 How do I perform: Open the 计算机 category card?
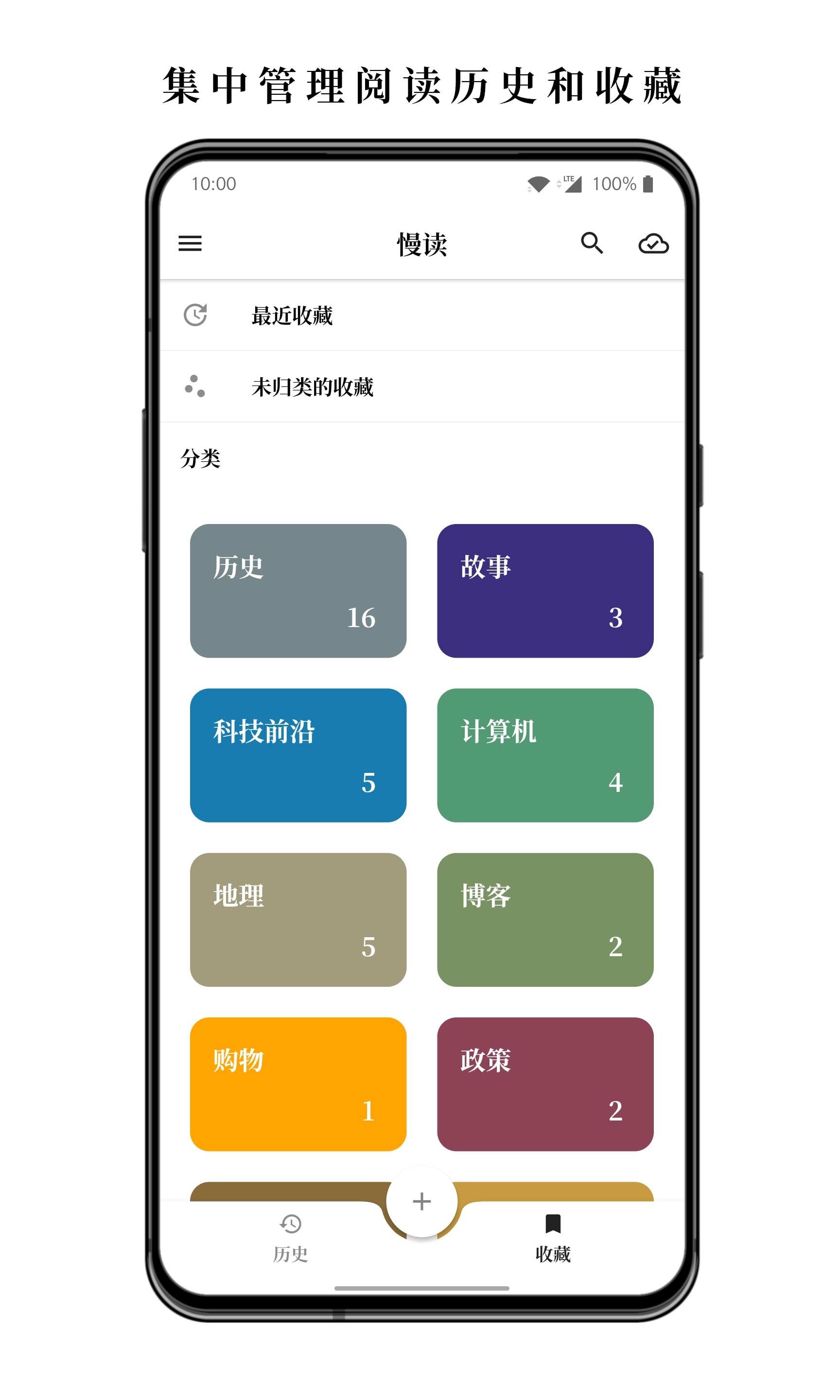(x=546, y=755)
